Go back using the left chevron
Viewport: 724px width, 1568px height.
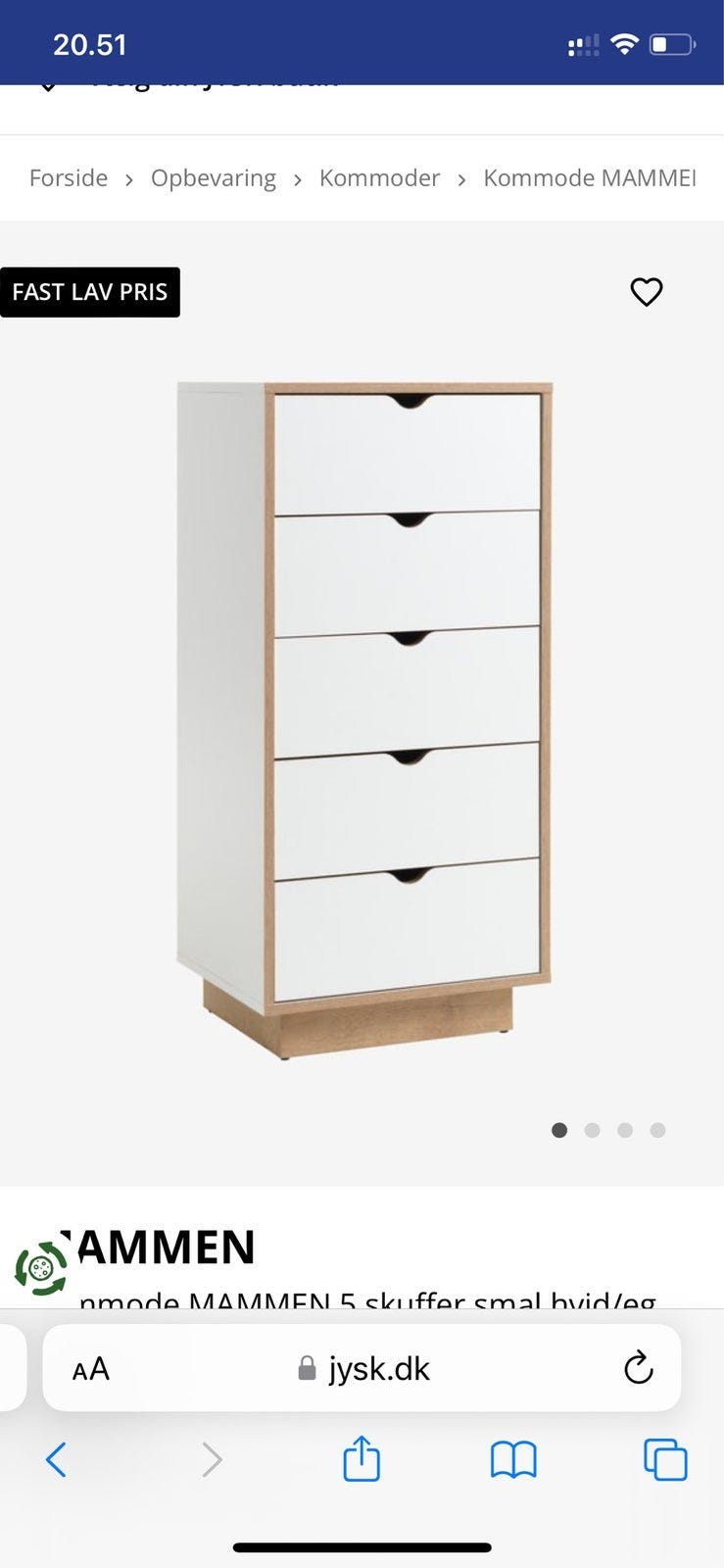[56, 1459]
